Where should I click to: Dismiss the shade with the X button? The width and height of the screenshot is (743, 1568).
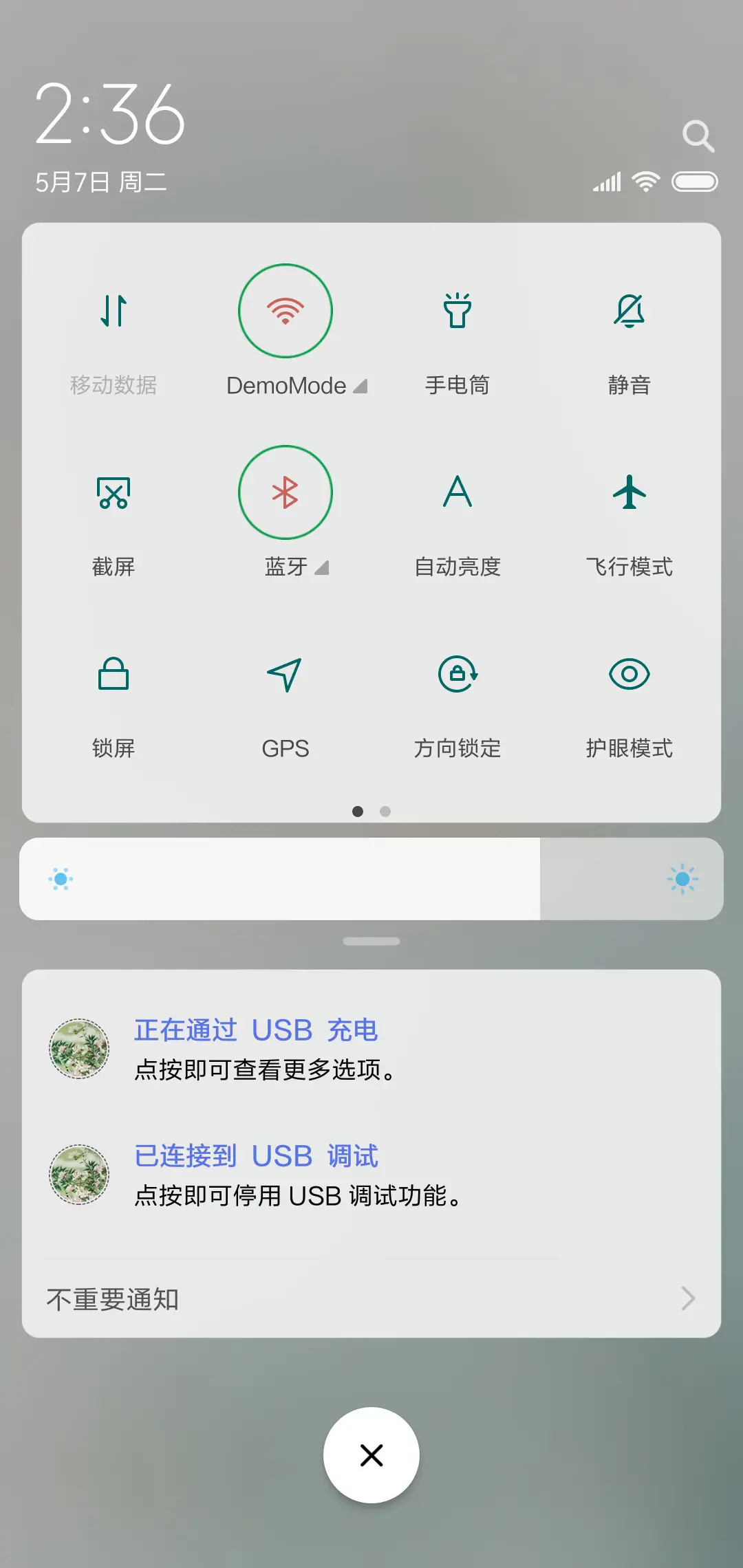(x=371, y=1455)
